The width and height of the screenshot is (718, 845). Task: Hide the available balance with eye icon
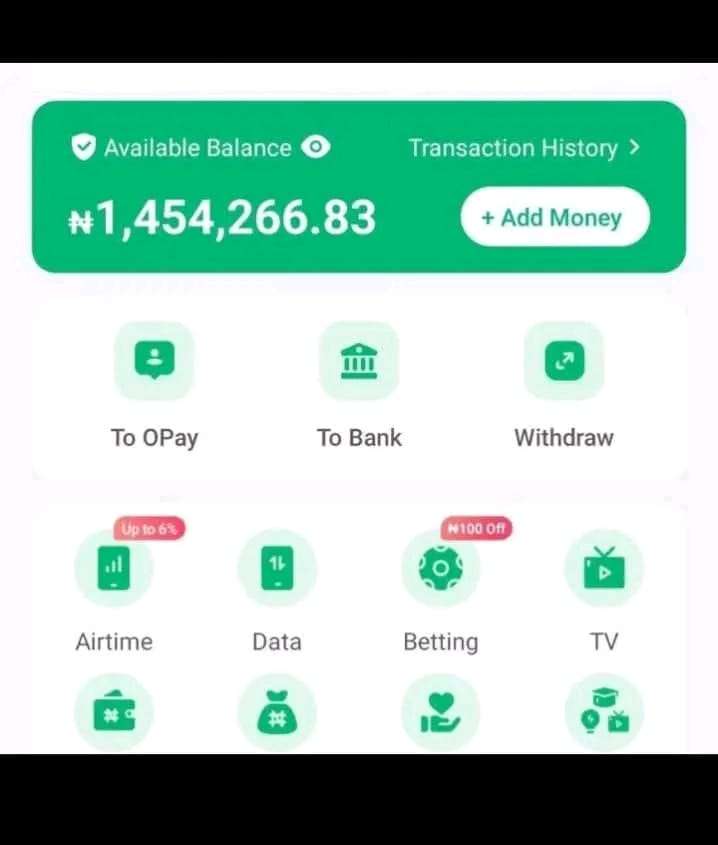(x=317, y=148)
